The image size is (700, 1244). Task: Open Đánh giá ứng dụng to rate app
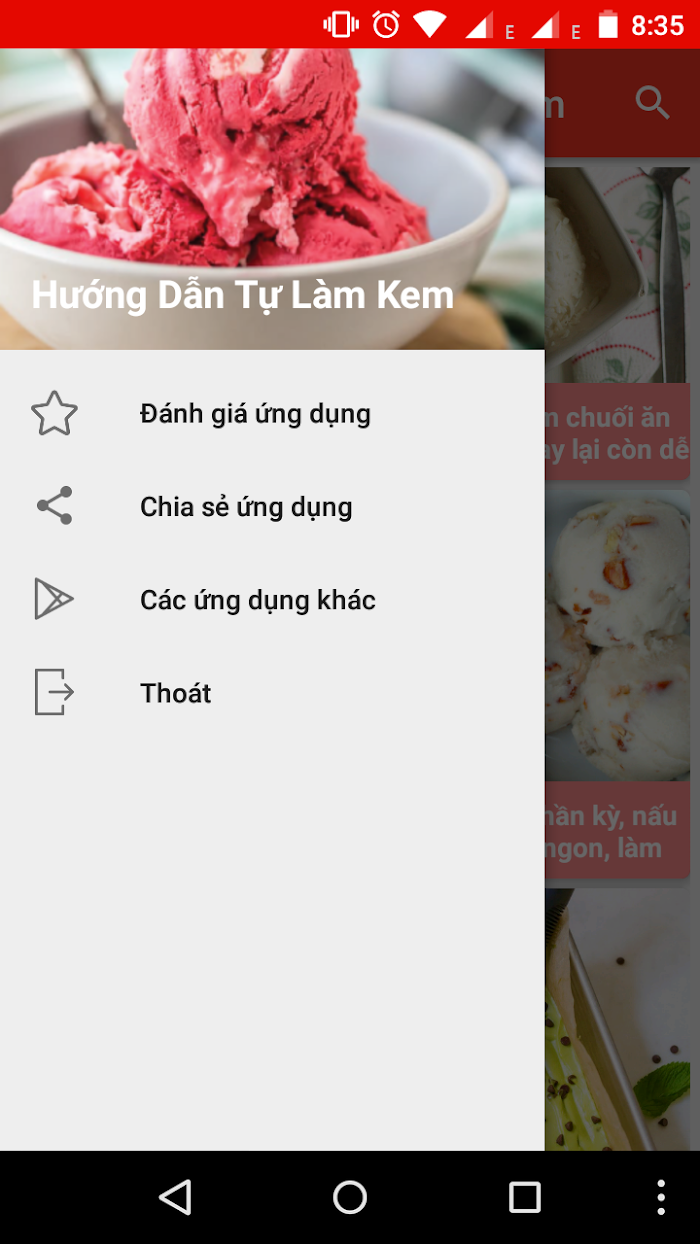(272, 413)
